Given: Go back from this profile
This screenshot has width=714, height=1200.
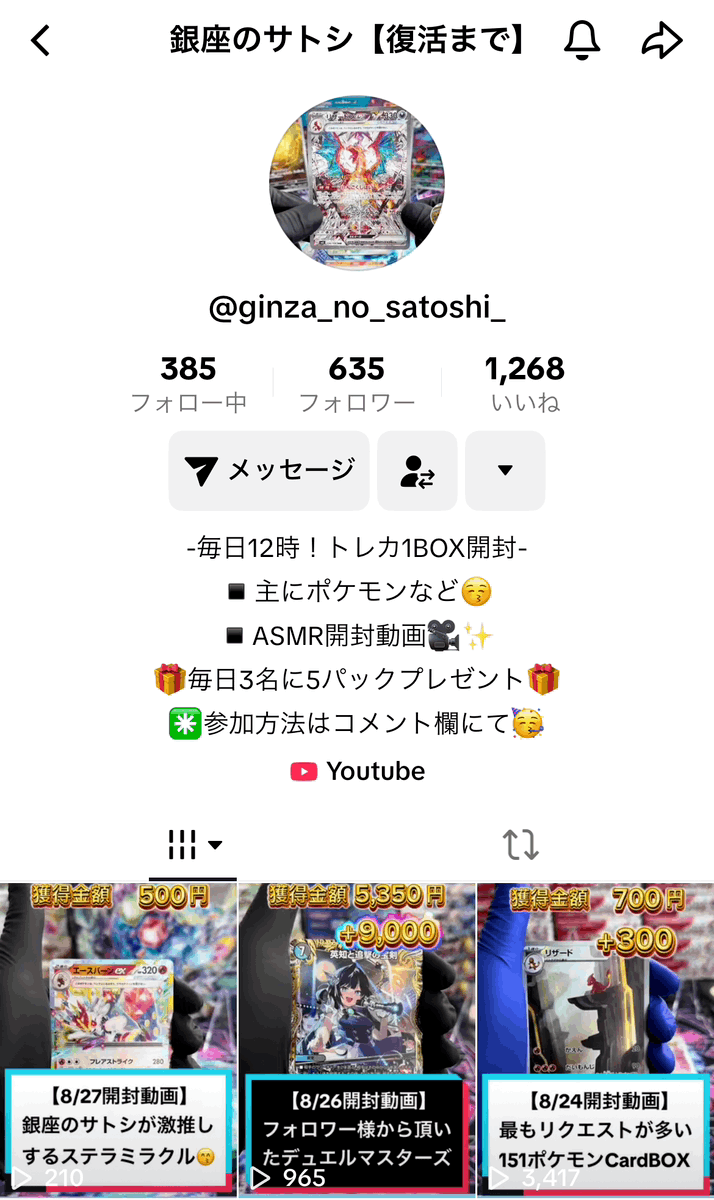Looking at the screenshot, I should [x=40, y=41].
